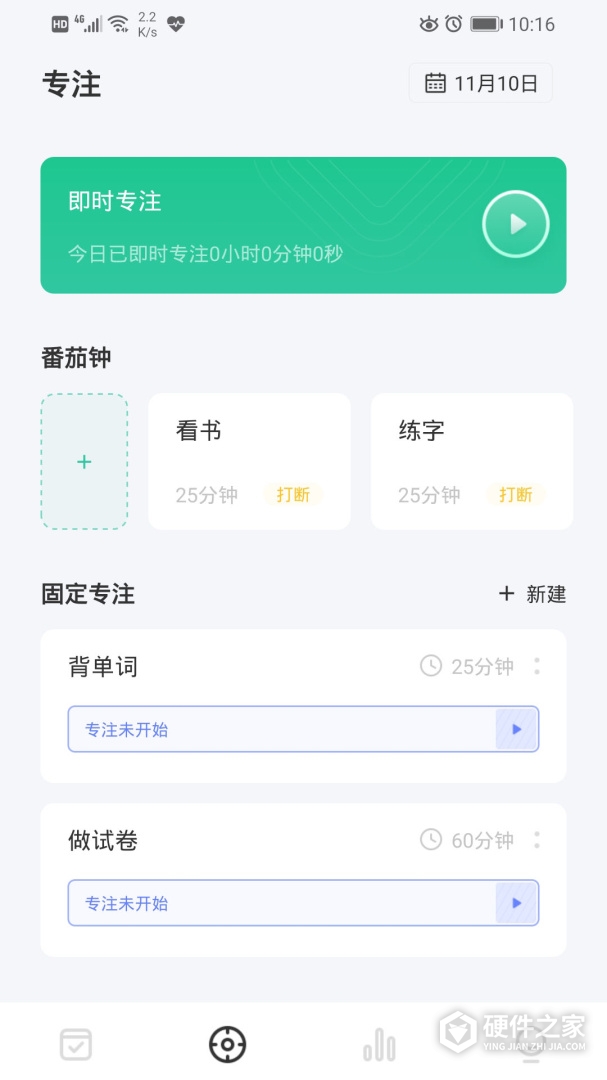Switch to the checklist tab
The image size is (607, 1080).
[76, 1045]
